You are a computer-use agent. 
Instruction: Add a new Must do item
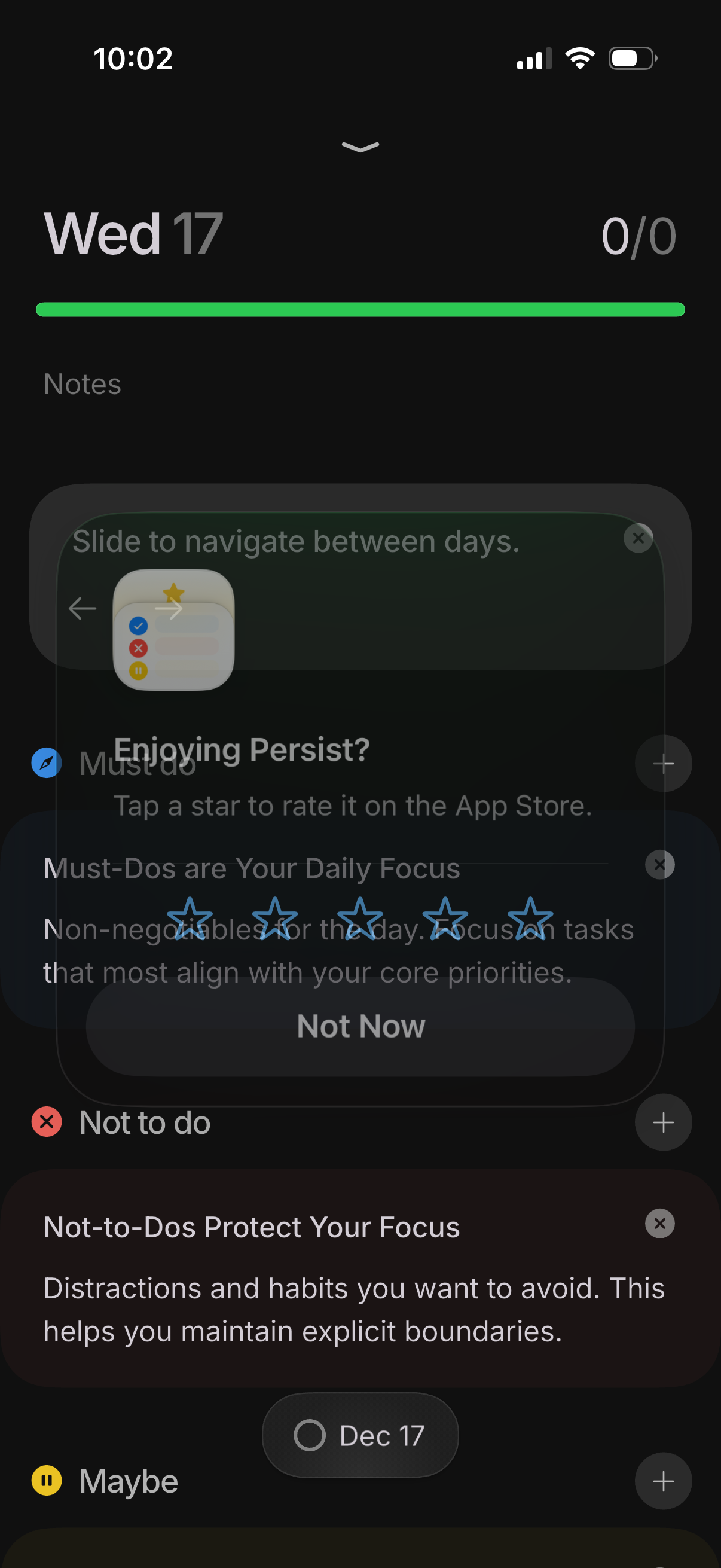click(662, 763)
